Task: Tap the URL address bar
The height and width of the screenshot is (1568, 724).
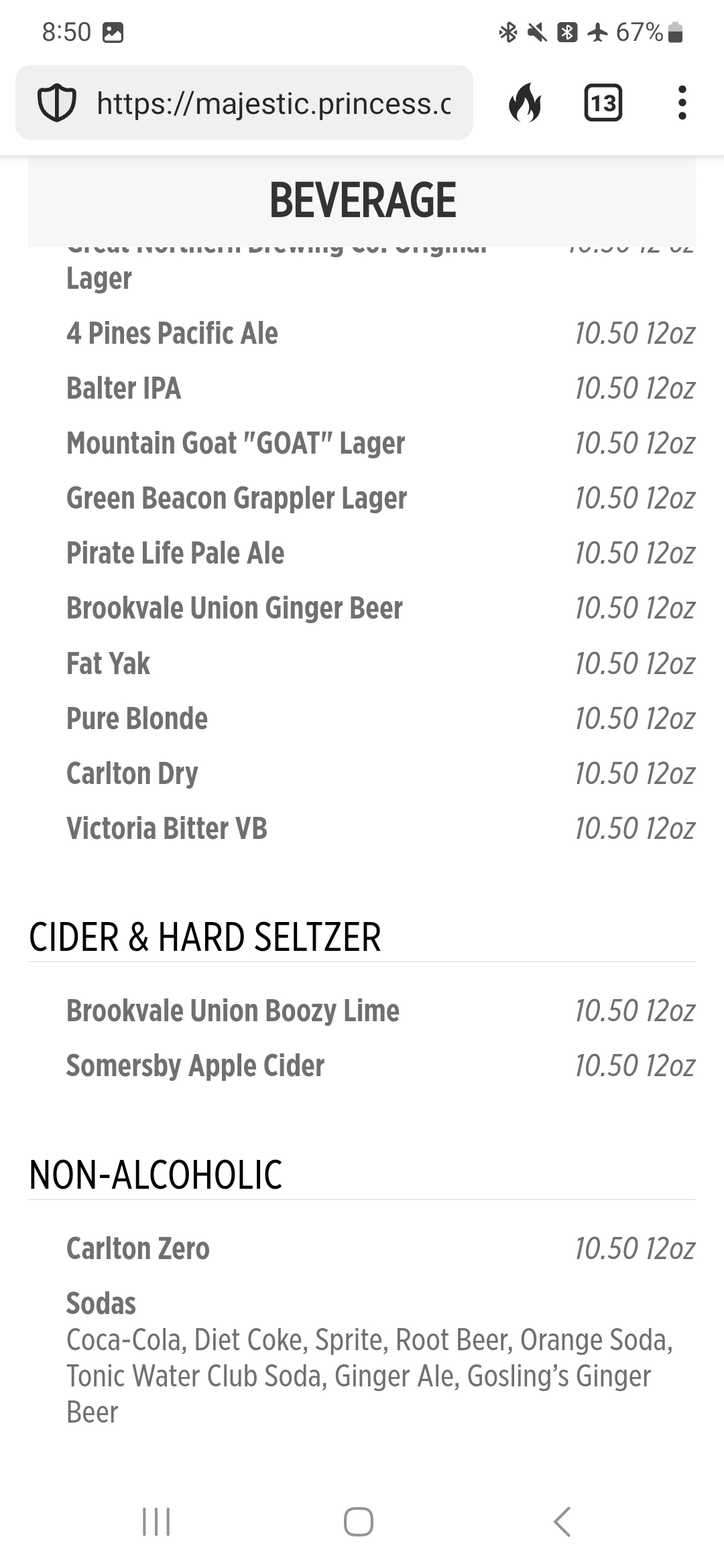Action: pos(244,103)
